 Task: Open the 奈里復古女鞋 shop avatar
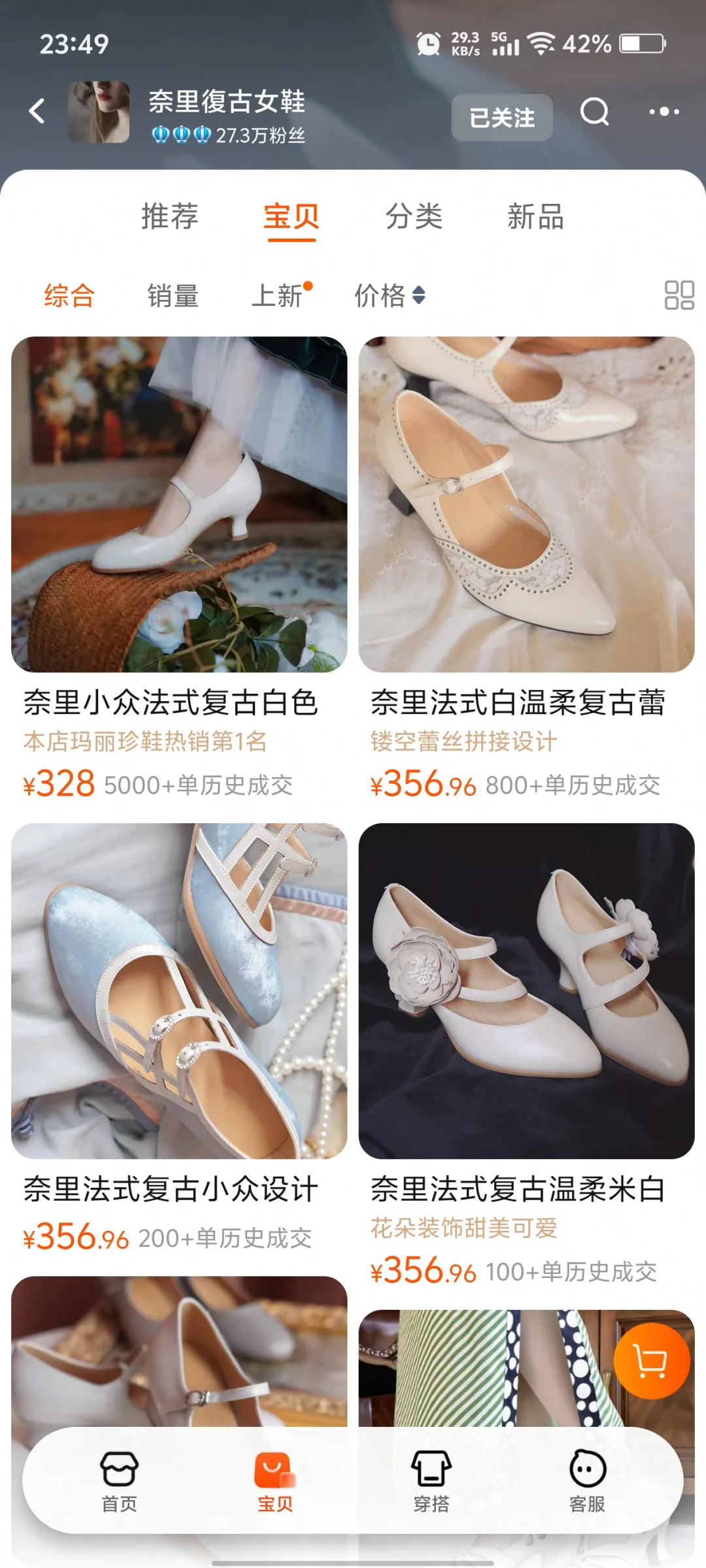pos(99,112)
